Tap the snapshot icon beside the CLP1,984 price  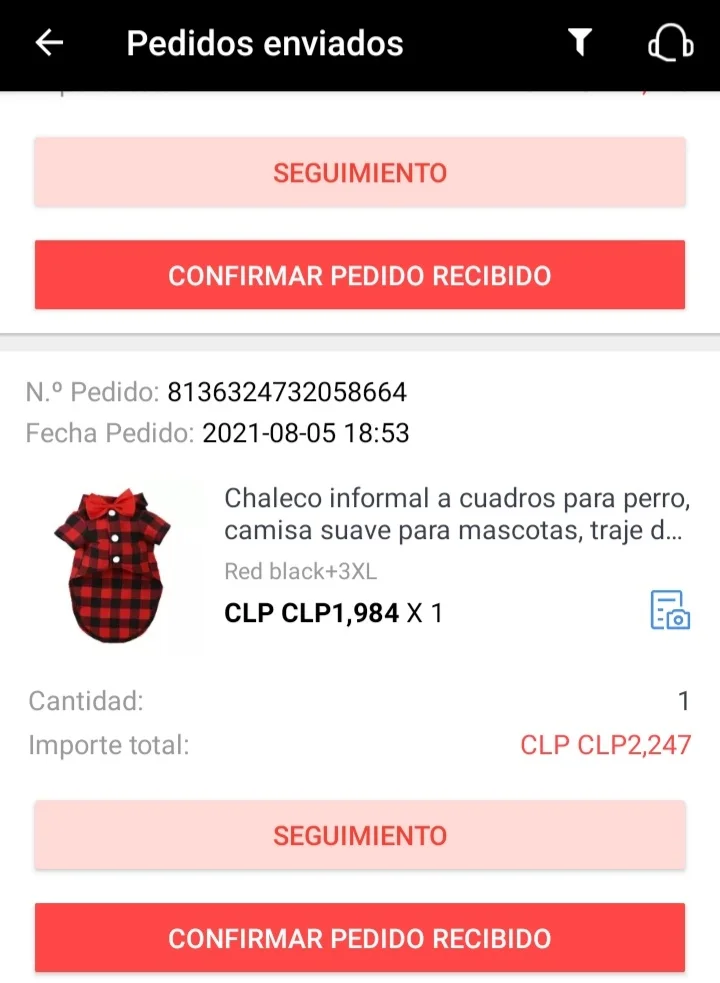tap(669, 610)
